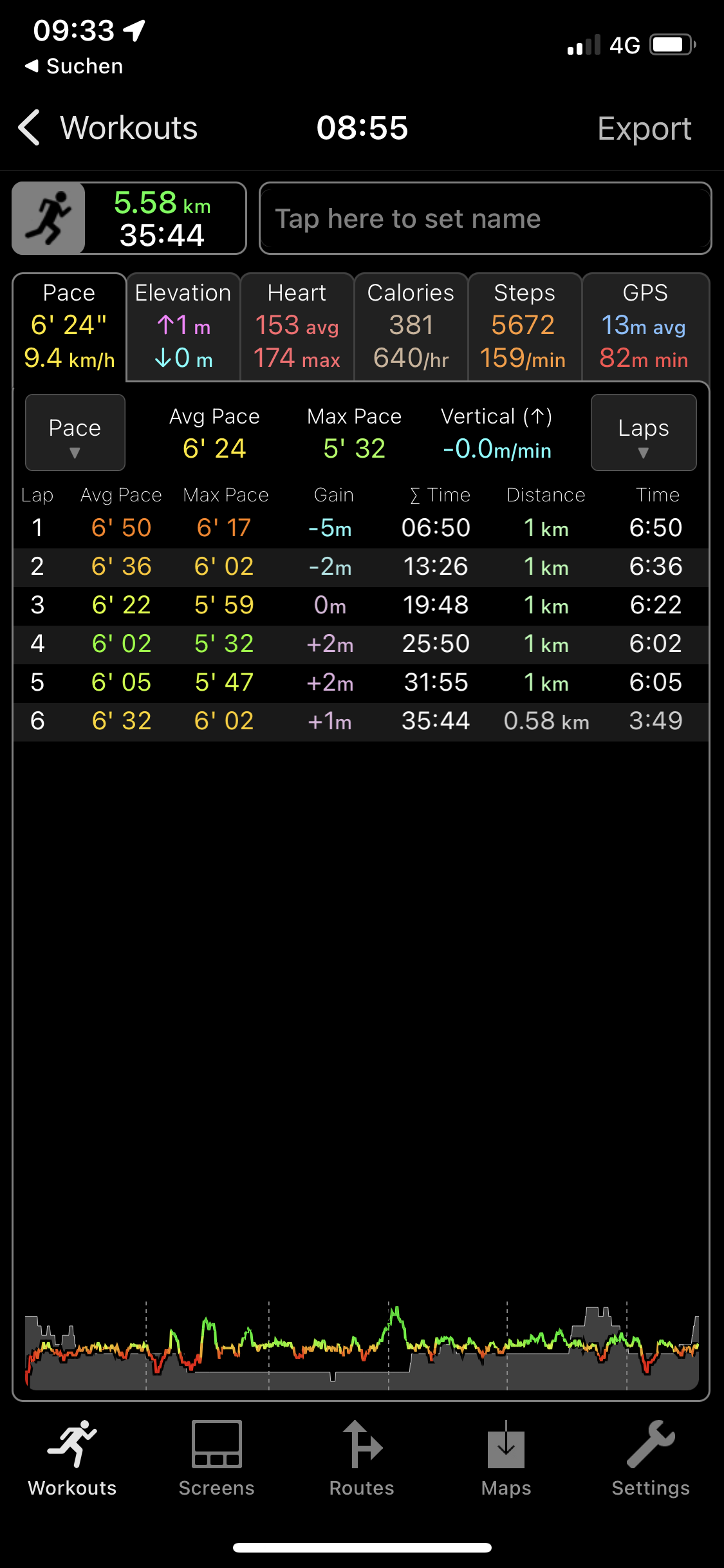724x1568 pixels.
Task: Switch to the Elevation tab
Action: pyautogui.click(x=183, y=327)
